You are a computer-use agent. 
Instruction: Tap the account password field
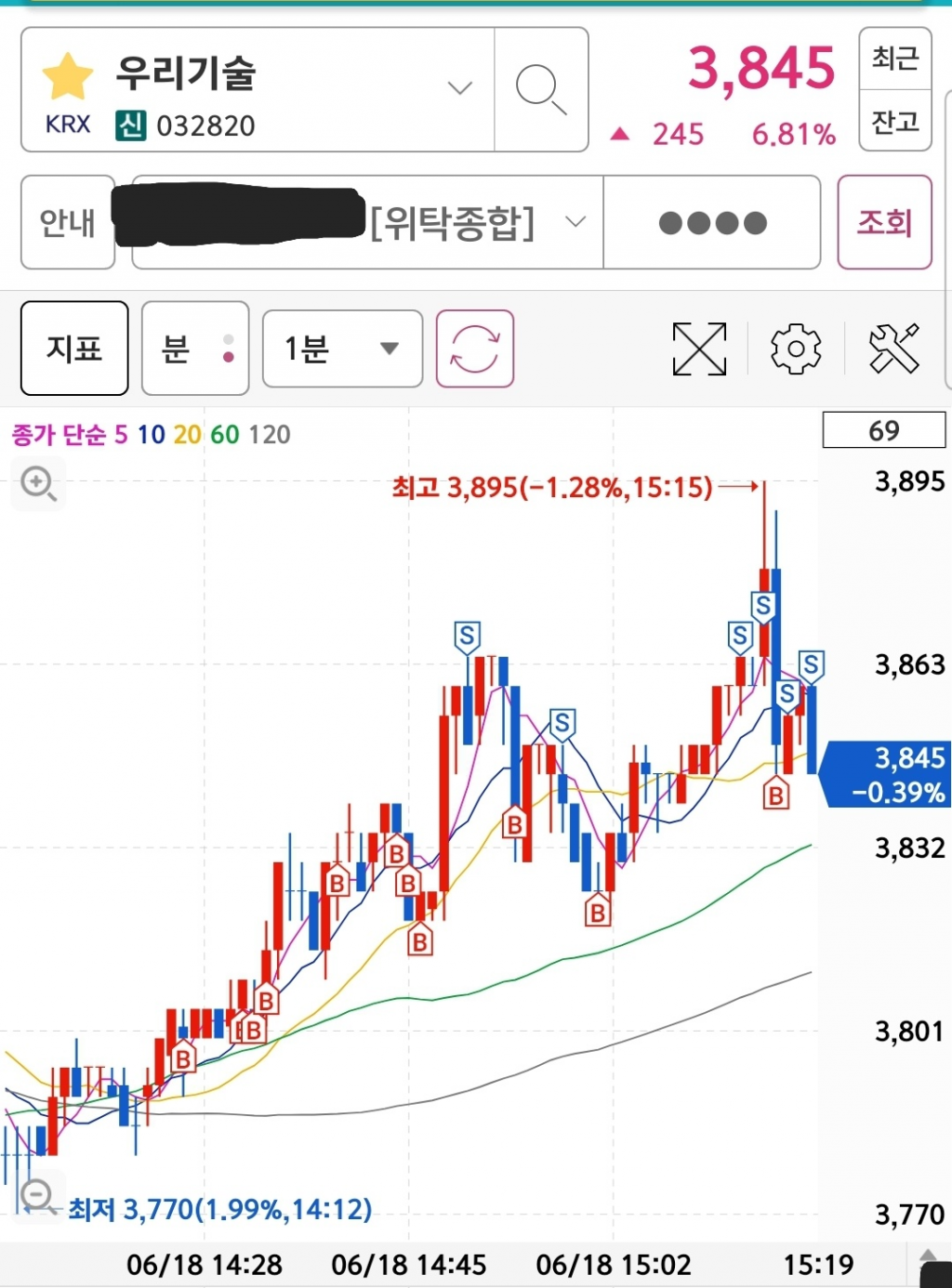click(x=712, y=223)
